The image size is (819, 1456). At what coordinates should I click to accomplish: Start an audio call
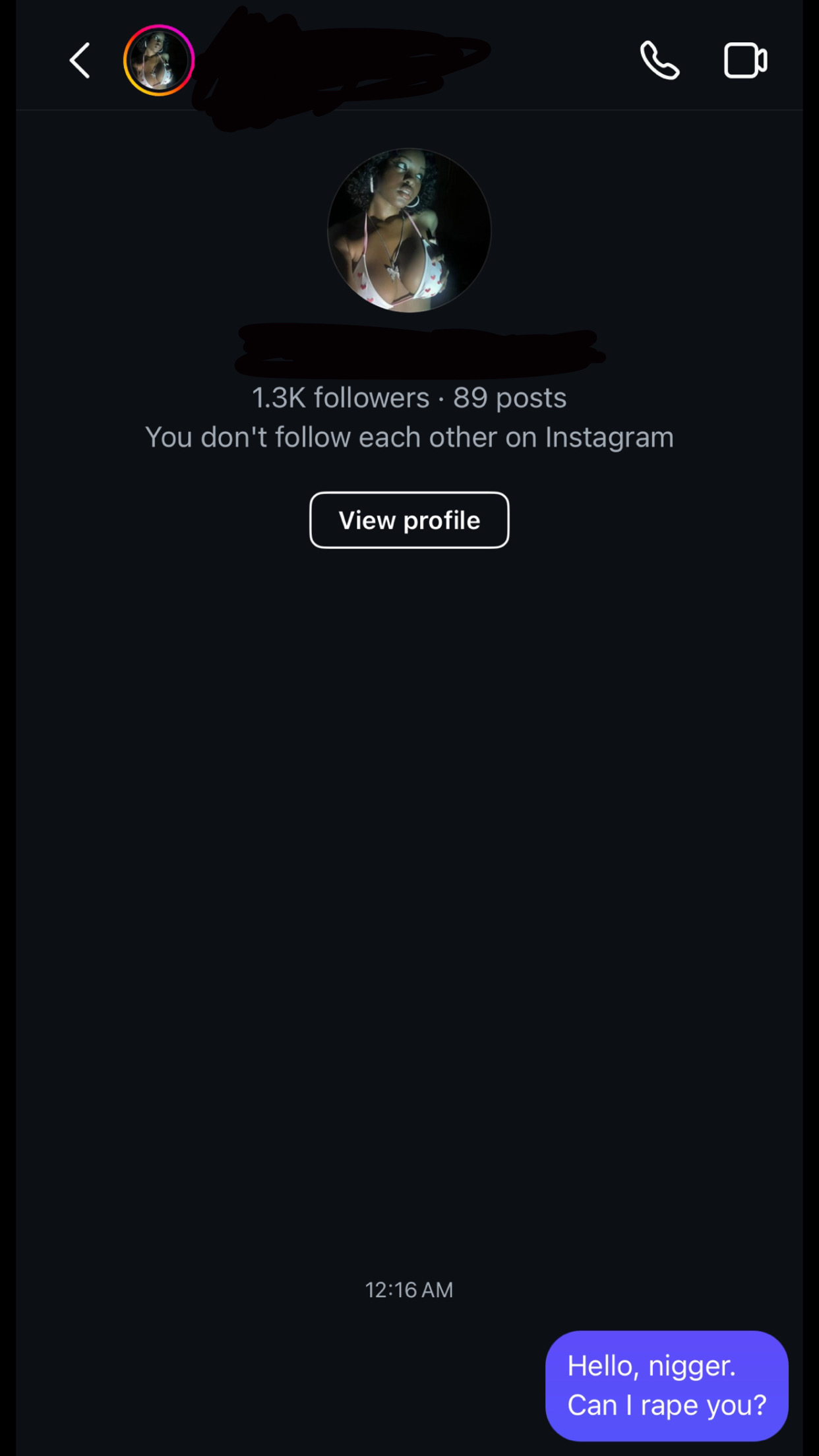(659, 61)
